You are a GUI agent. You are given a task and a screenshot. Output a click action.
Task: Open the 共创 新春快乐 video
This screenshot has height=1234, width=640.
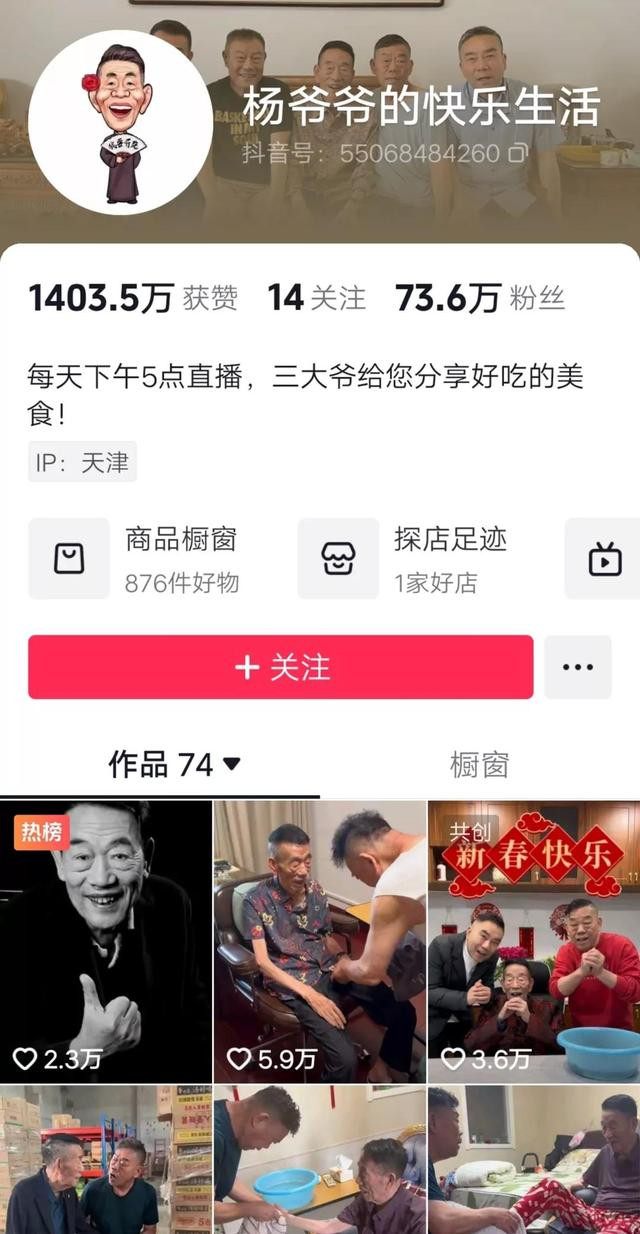click(534, 941)
